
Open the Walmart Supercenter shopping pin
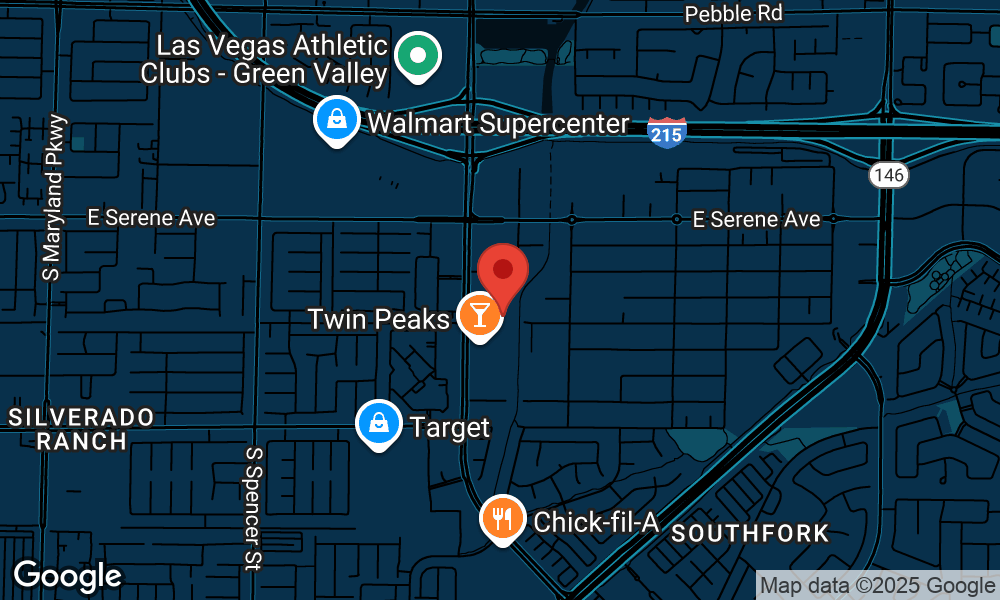[338, 120]
